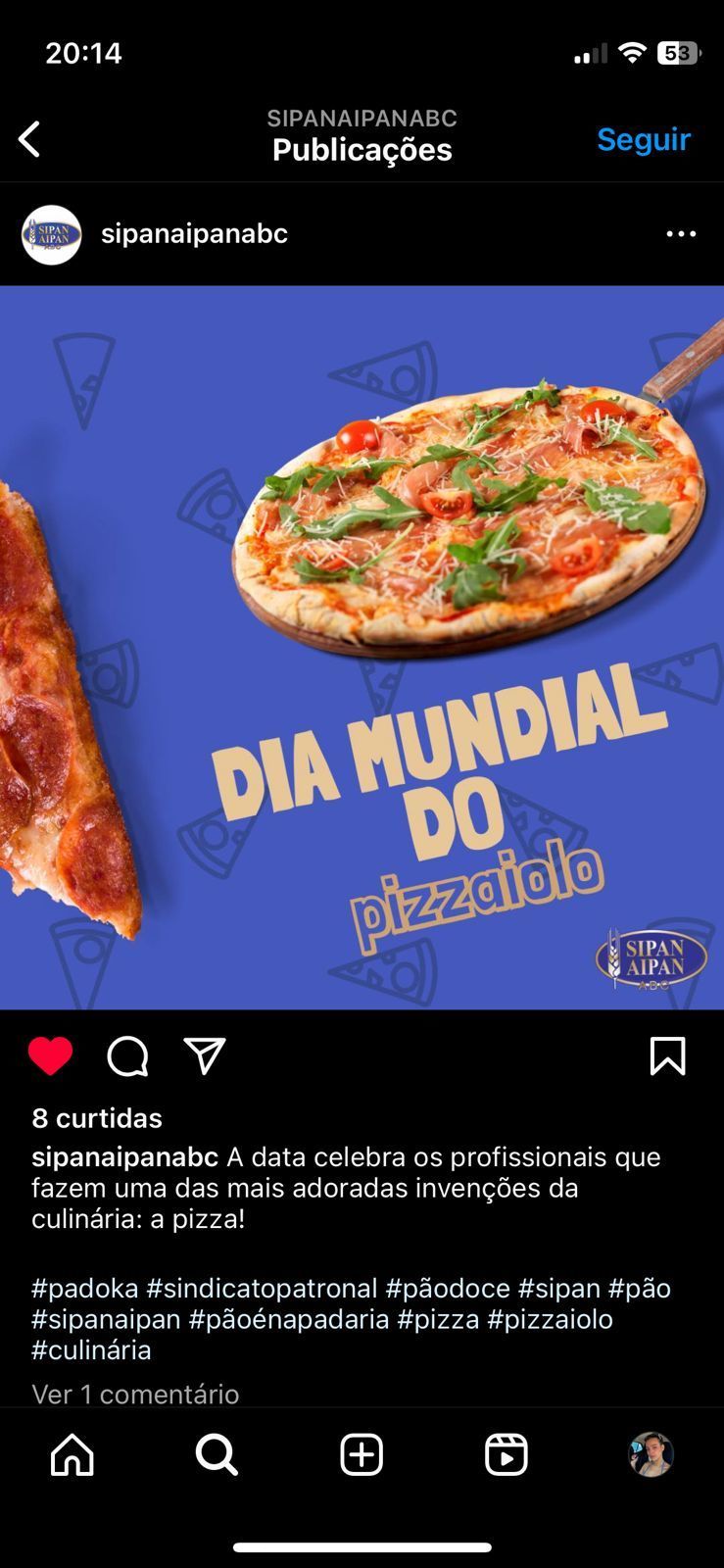Switch to the Reels tab
The height and width of the screenshot is (1568, 724).
point(507,1455)
